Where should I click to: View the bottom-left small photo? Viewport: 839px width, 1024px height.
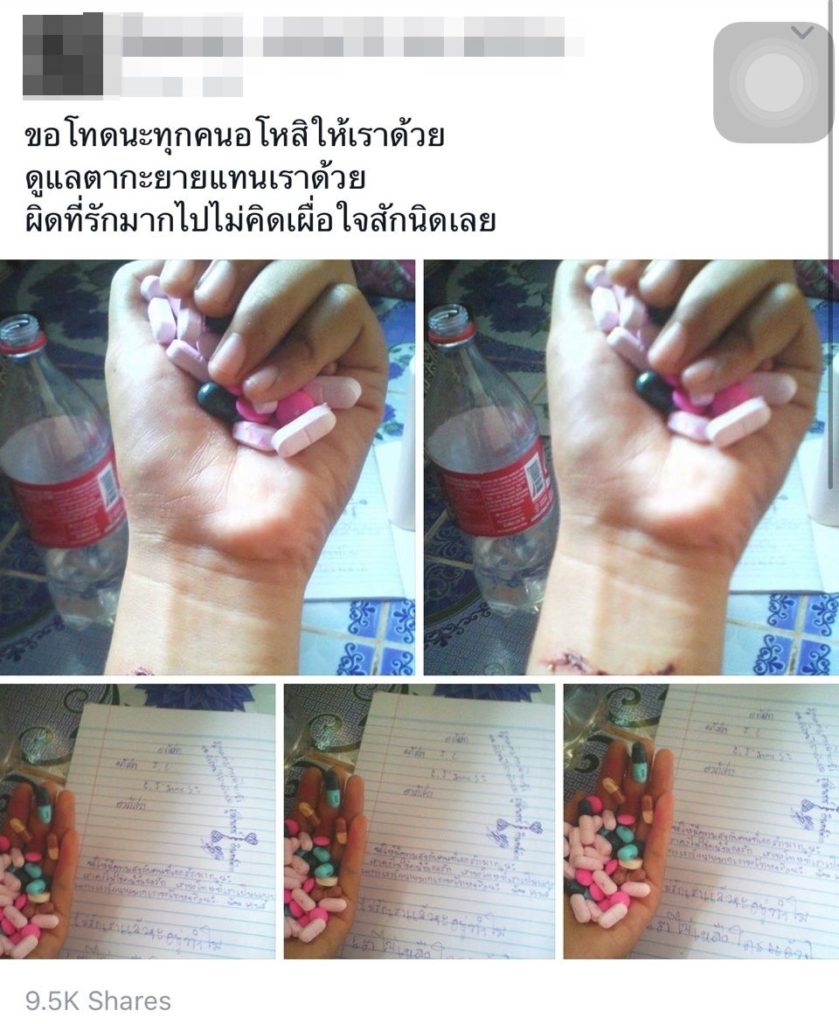(137, 821)
